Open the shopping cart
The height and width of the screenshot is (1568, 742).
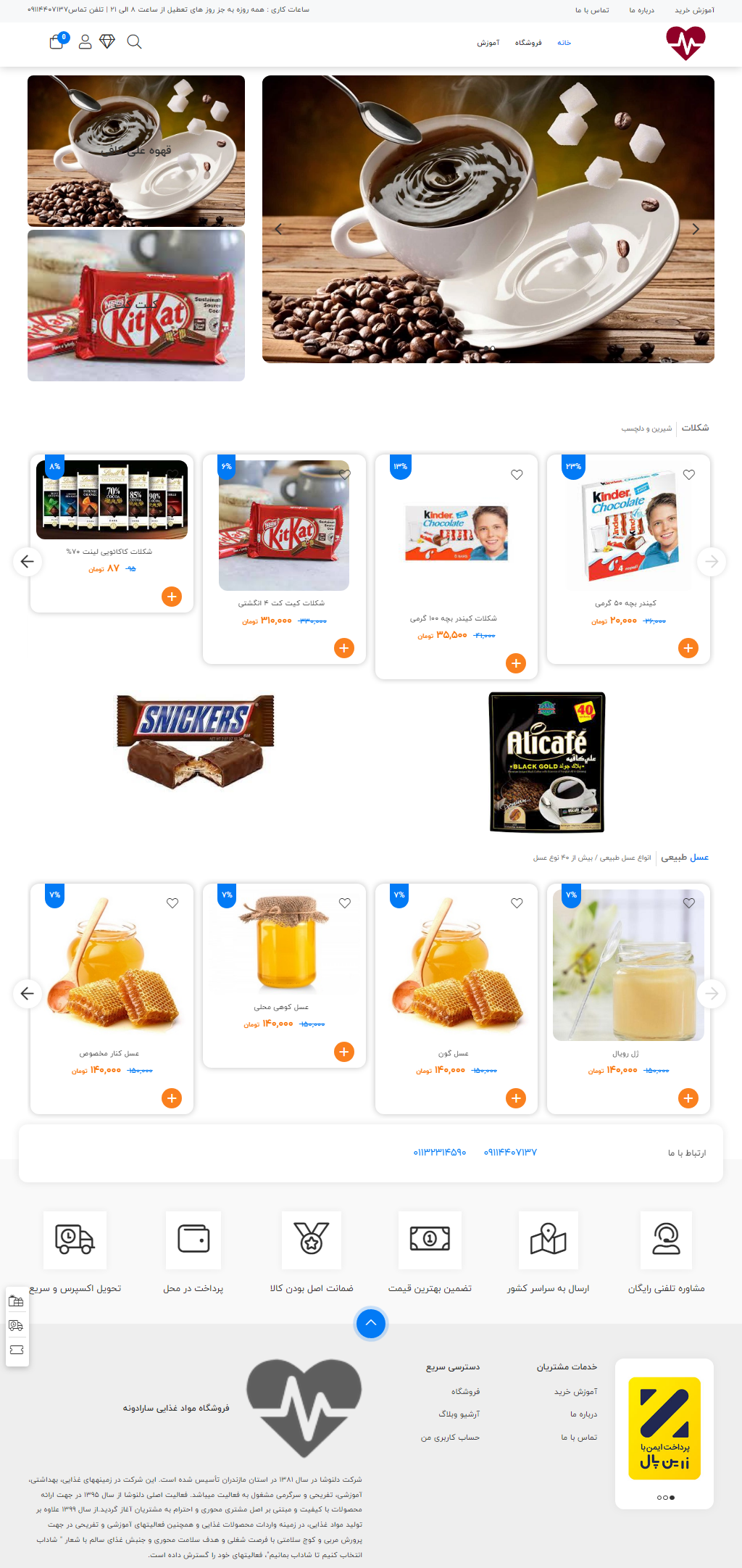(x=57, y=41)
